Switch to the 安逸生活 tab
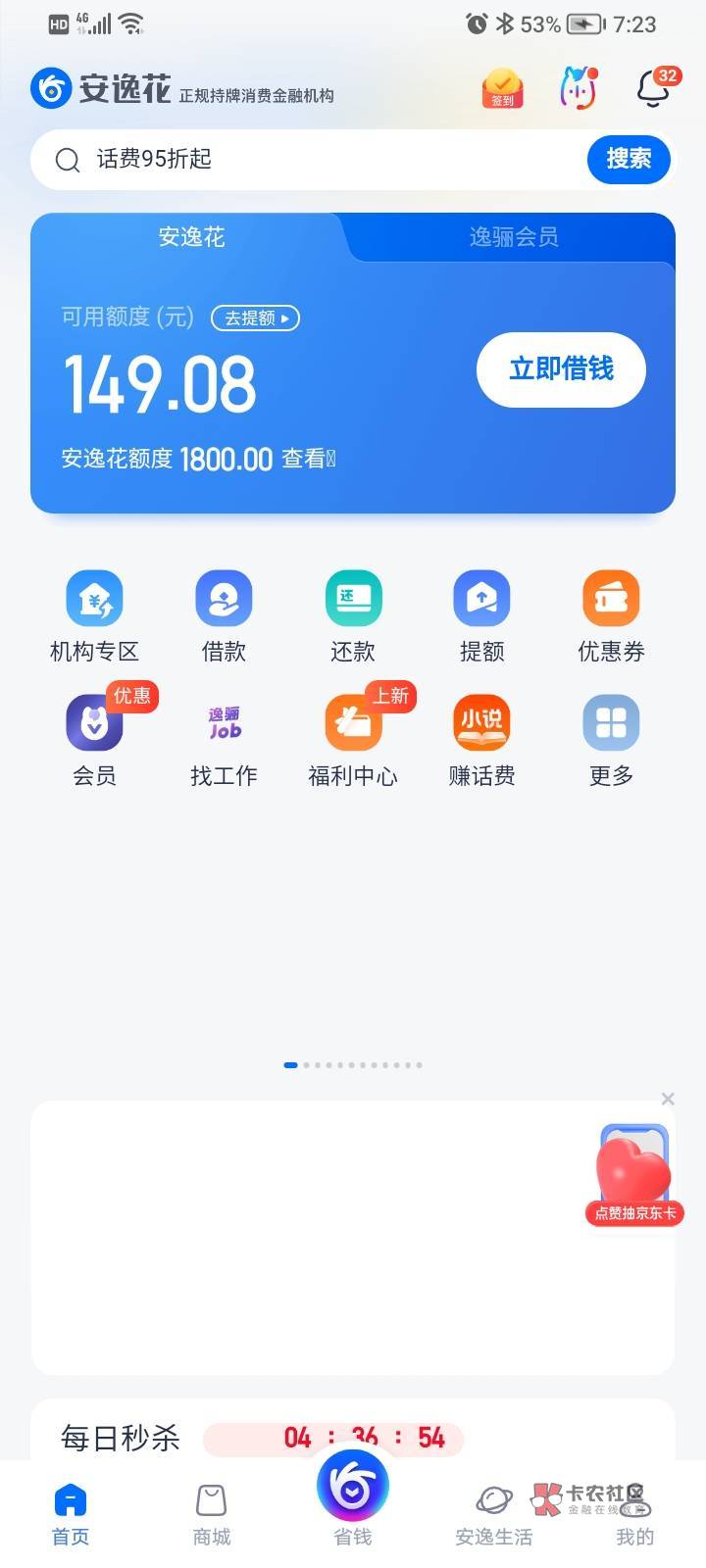The image size is (706, 1568). click(x=493, y=1514)
